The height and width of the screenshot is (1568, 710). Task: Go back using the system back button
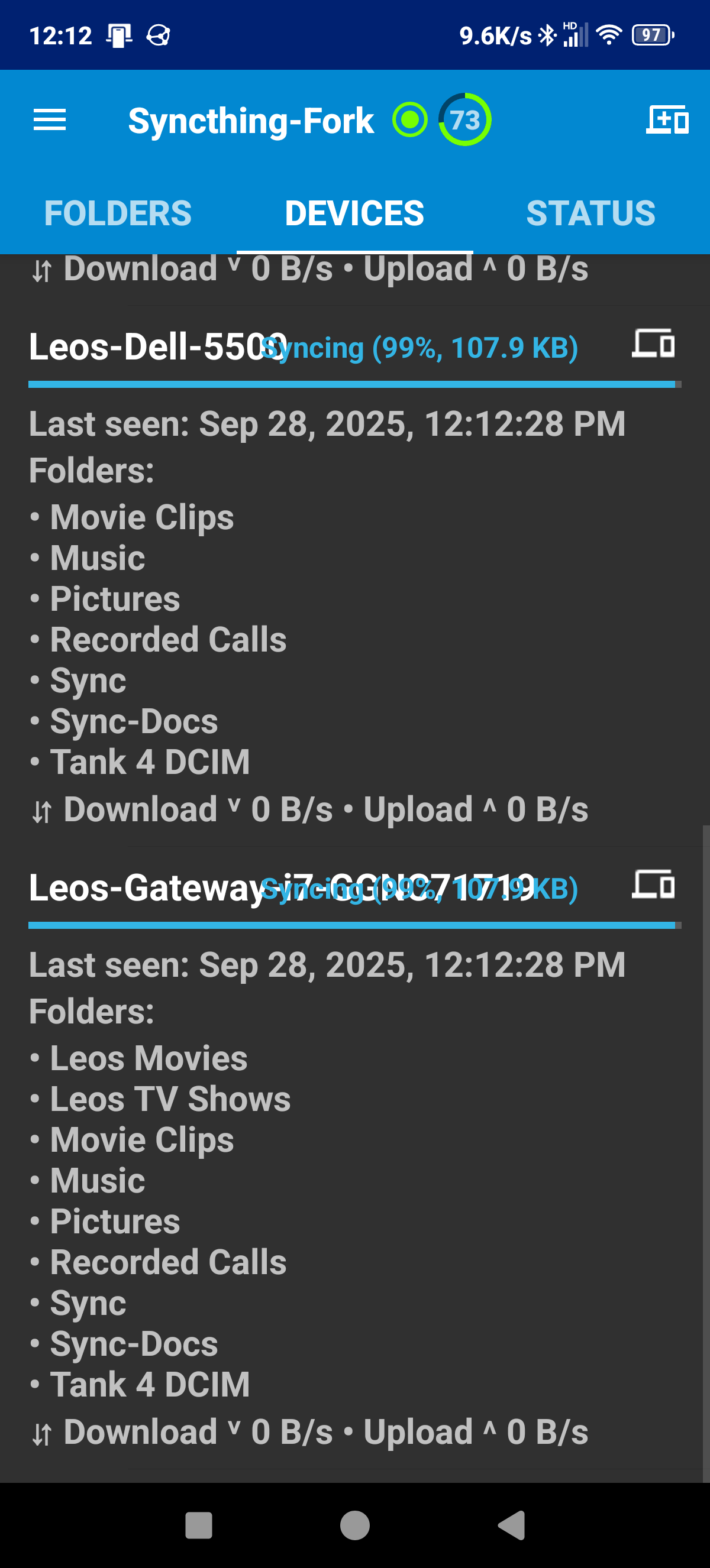click(511, 1525)
